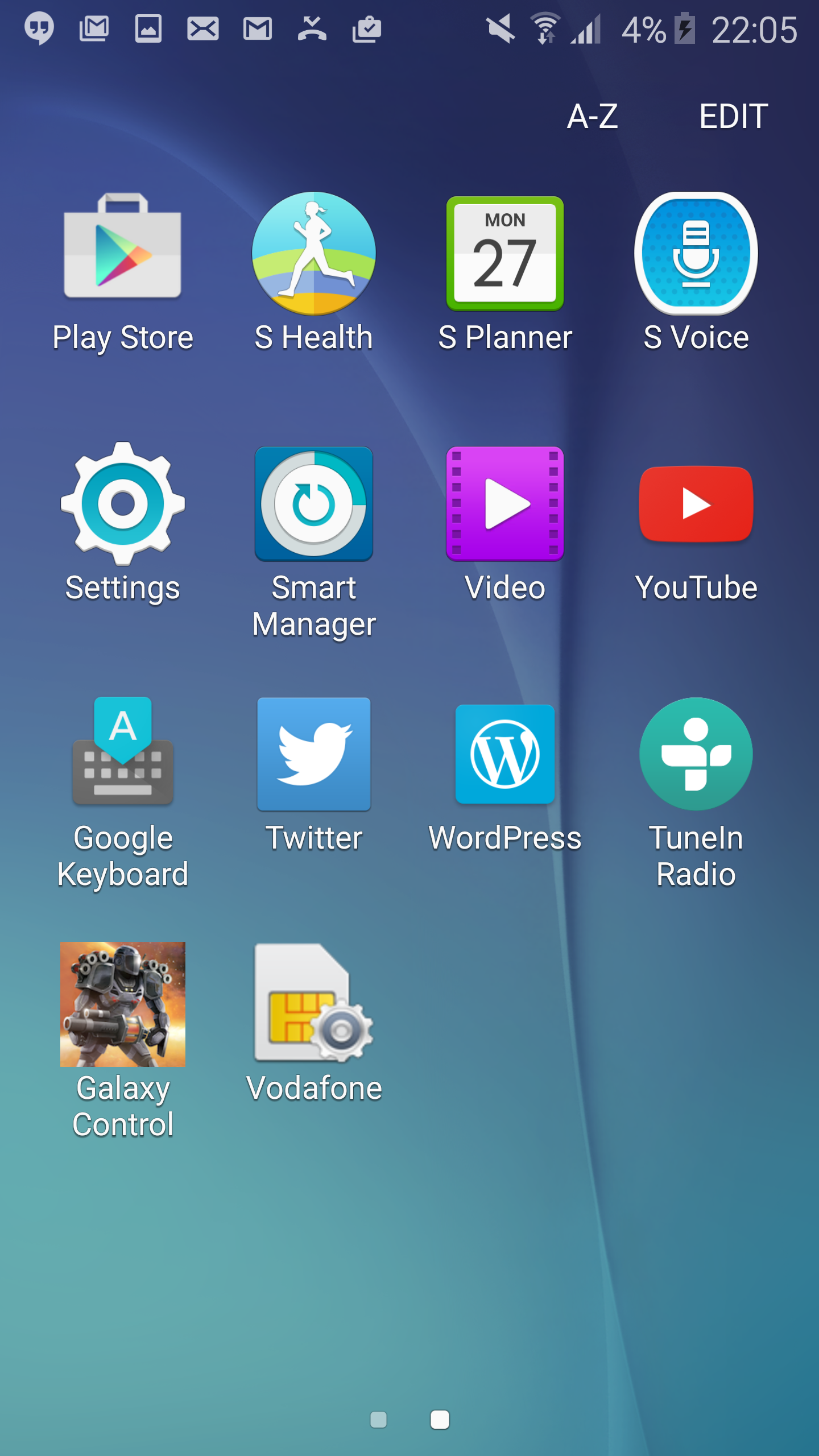This screenshot has height=1456, width=819.
Task: Go to the first app page indicator
Action: click(378, 1420)
